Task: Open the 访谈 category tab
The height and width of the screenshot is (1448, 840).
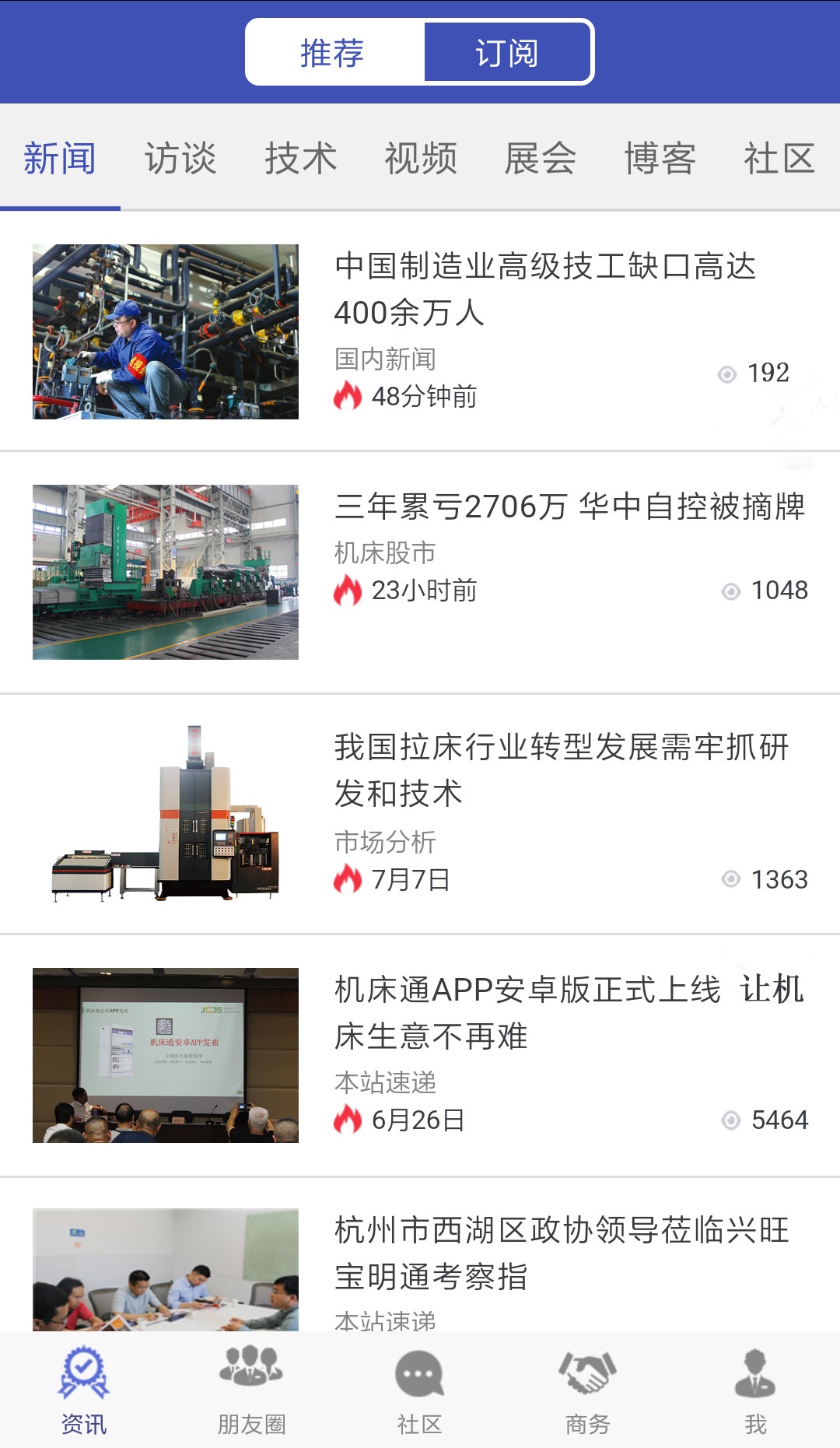Action: click(x=180, y=159)
